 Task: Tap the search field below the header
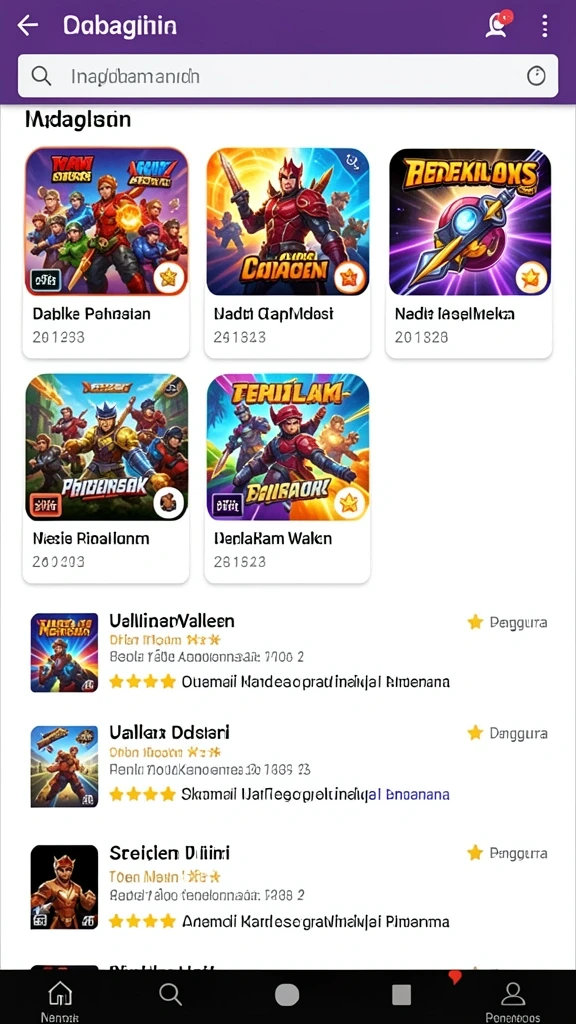[288, 76]
